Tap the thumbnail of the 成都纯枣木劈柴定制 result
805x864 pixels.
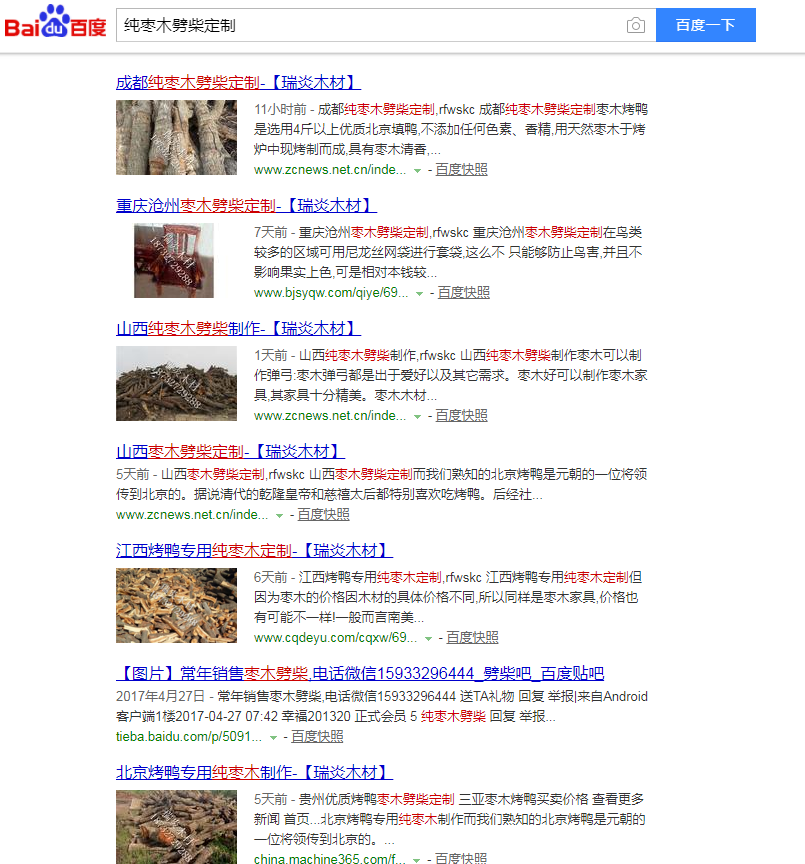[176, 137]
